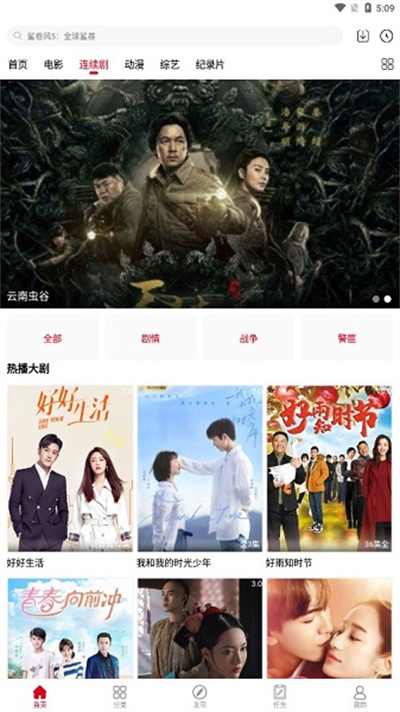Filter by 警匪 genre
This screenshot has width=400, height=712.
[347, 338]
